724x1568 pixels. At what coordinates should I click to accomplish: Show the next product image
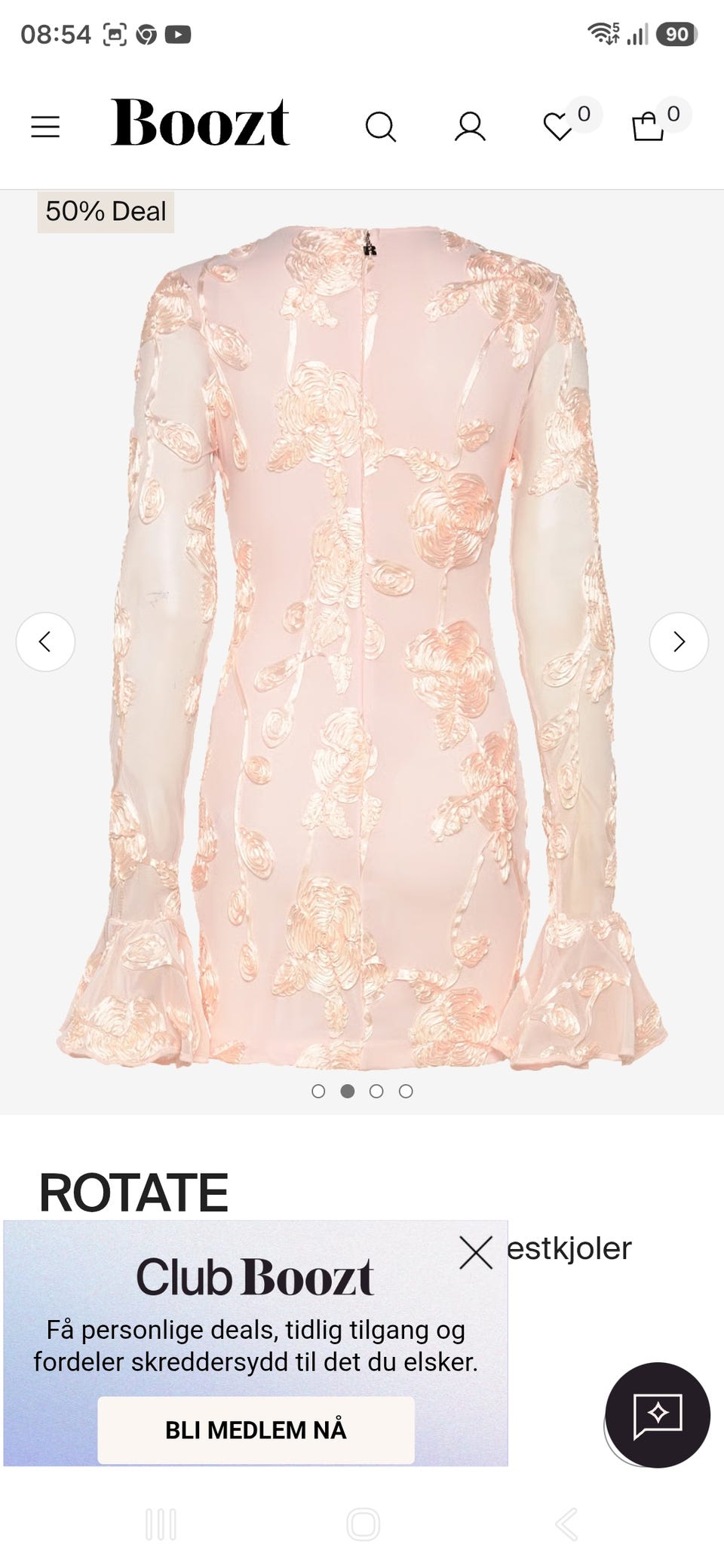point(679,642)
